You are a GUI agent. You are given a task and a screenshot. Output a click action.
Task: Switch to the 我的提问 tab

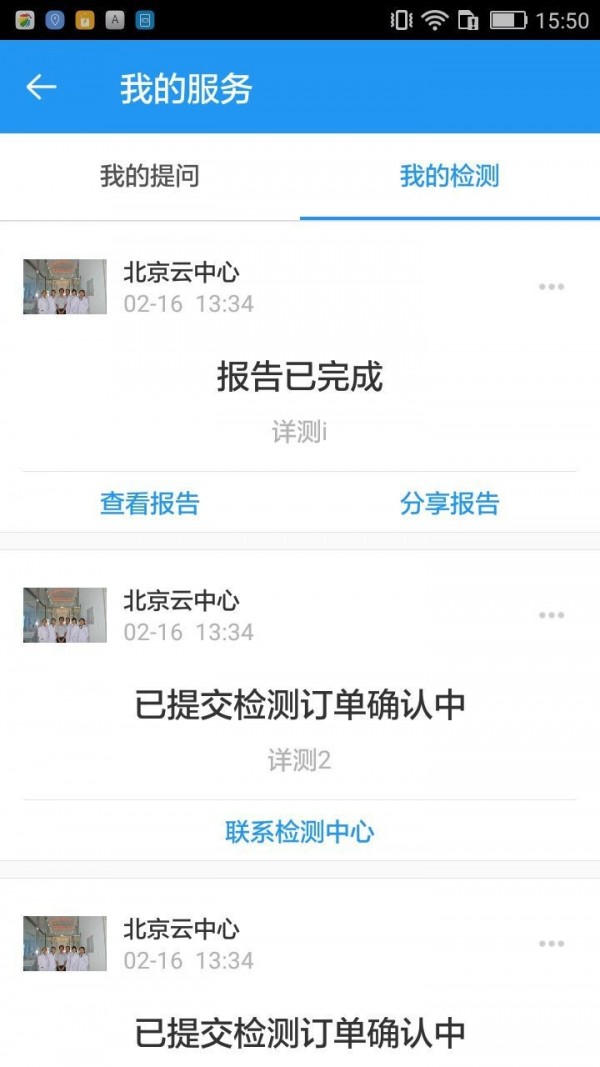tap(150, 177)
